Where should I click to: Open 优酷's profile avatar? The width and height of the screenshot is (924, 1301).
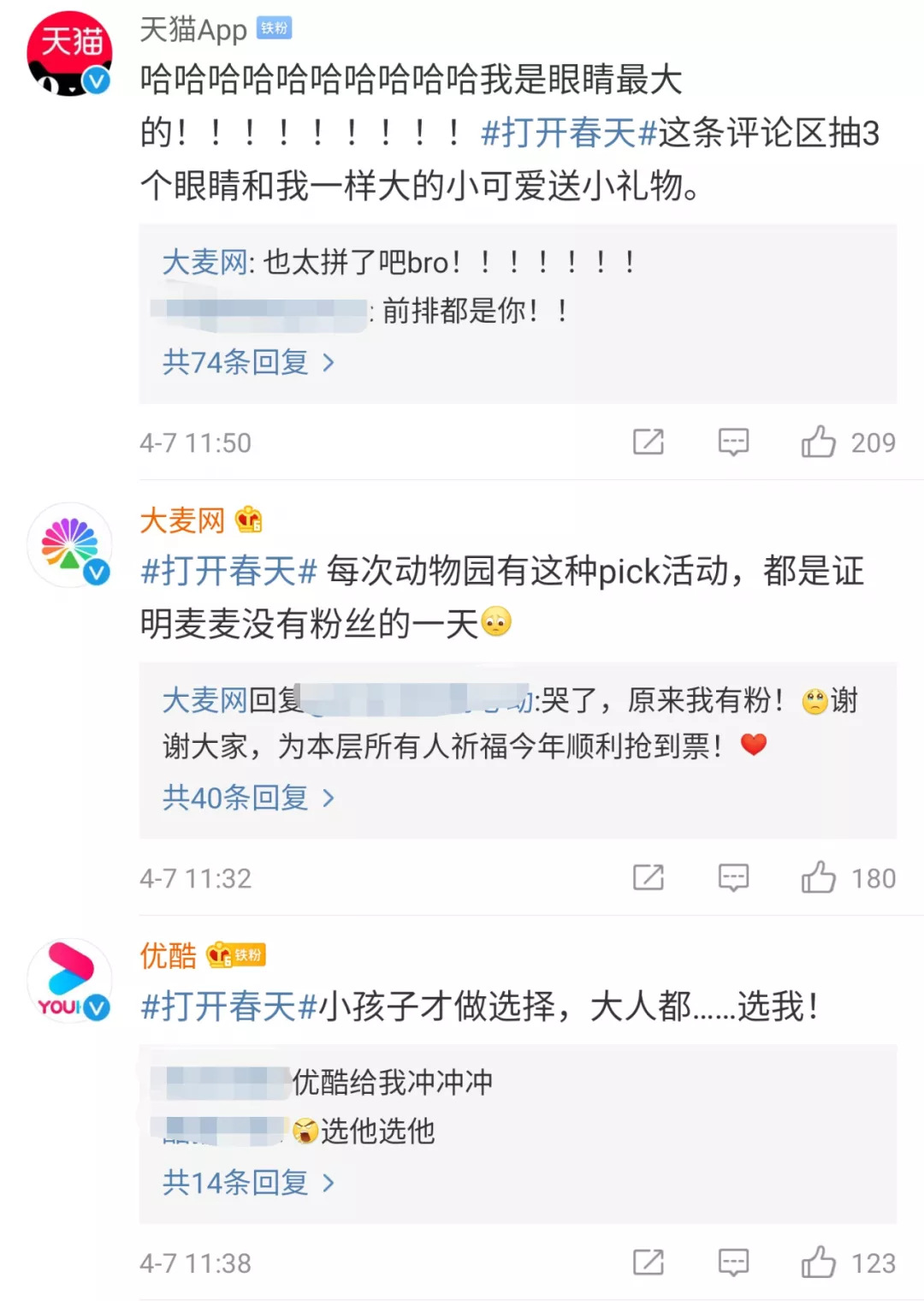[70, 980]
